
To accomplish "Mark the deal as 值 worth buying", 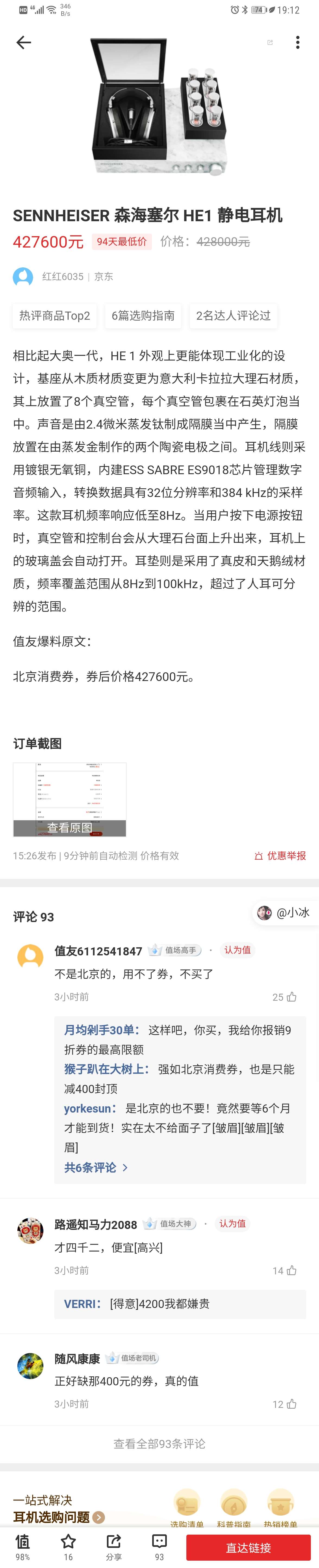I will click(23, 1546).
